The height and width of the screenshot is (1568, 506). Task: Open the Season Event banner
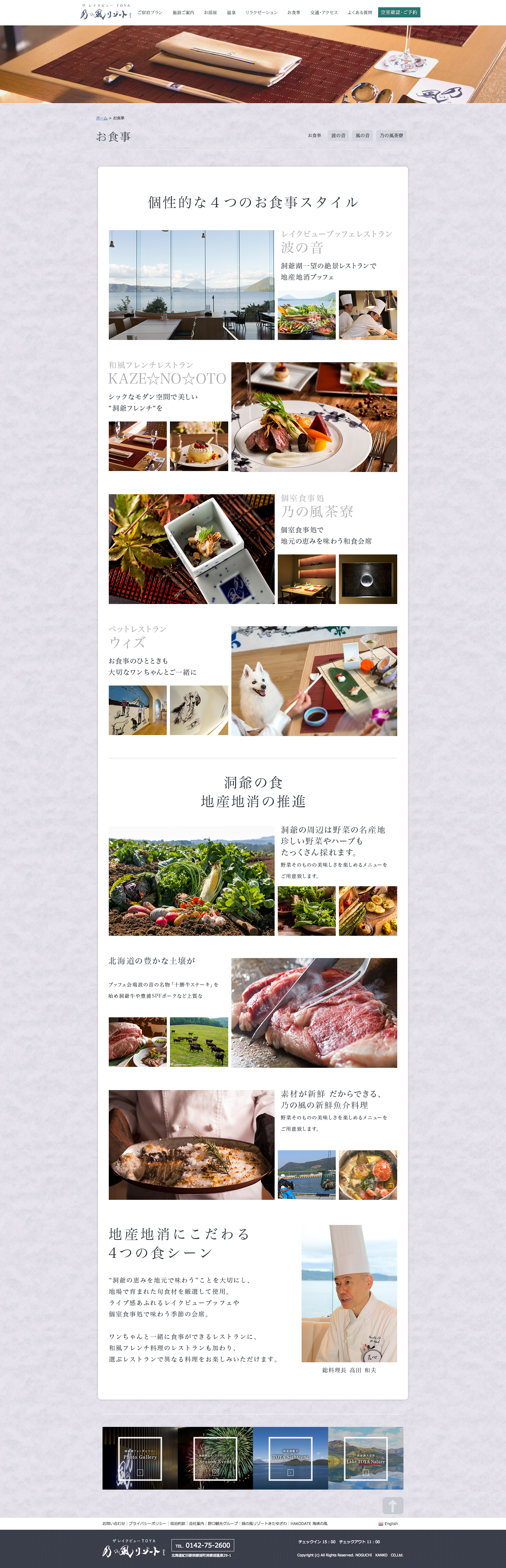pyautogui.click(x=215, y=1458)
